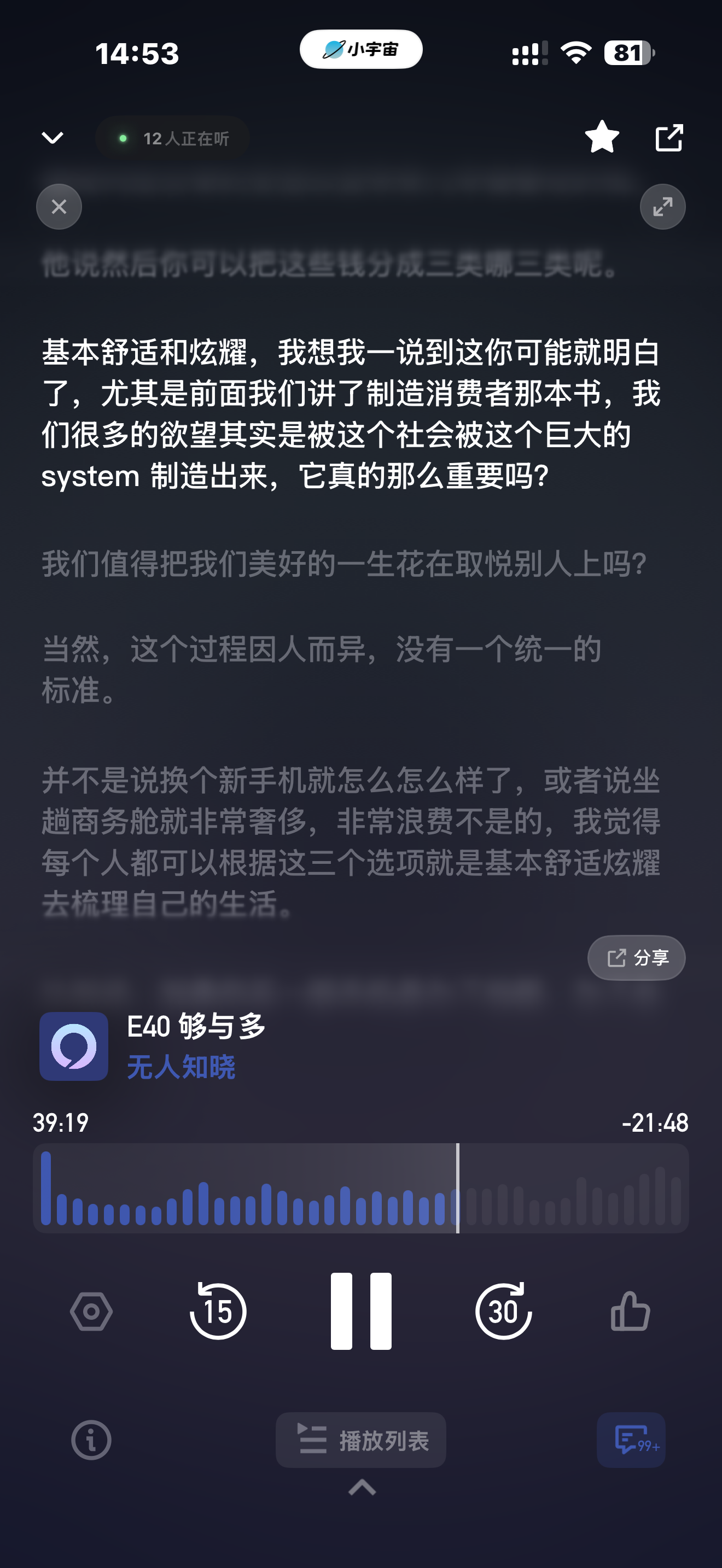
Task: Open the share icon in the top bar
Action: (668, 138)
